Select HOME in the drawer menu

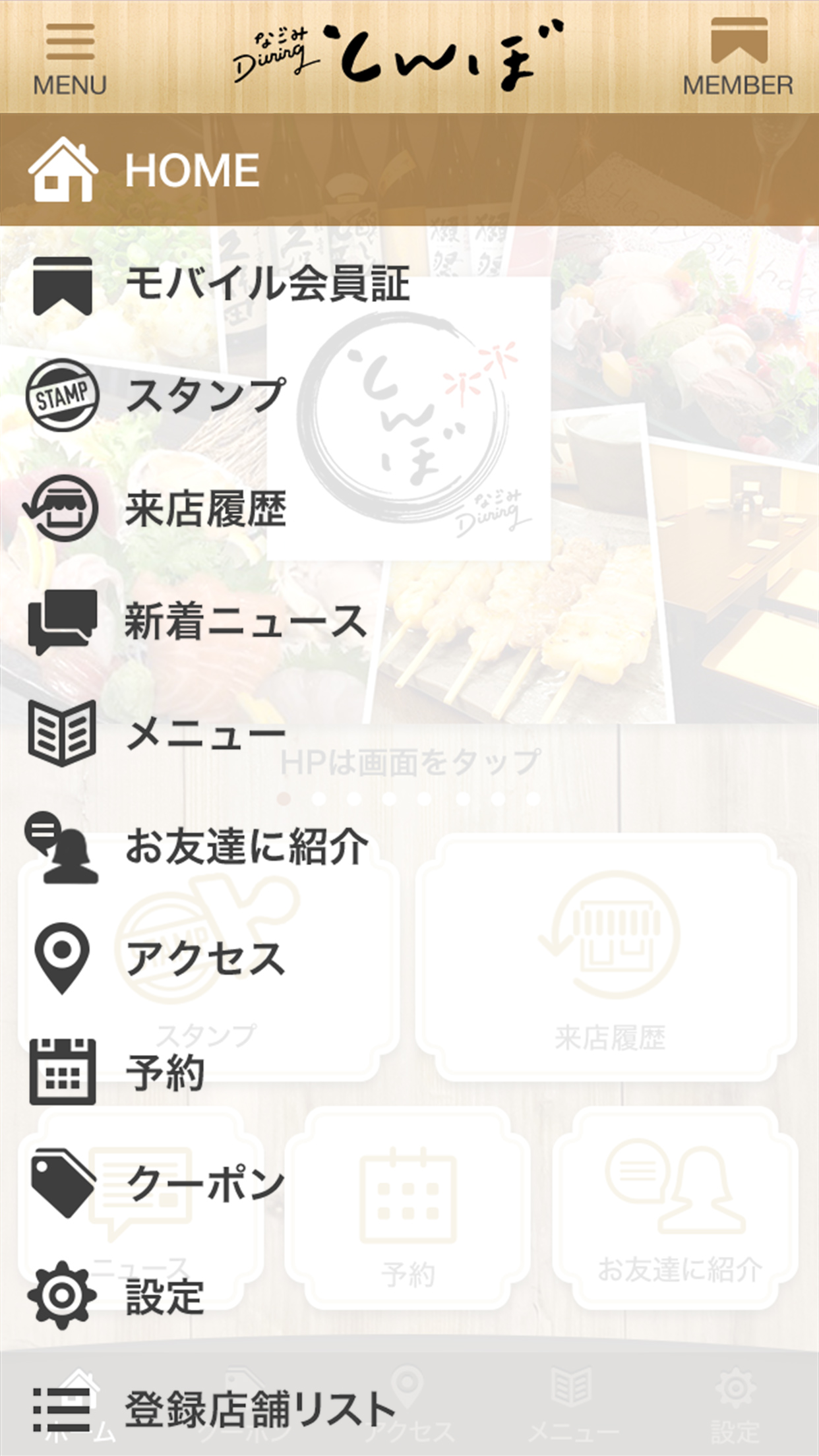click(x=191, y=170)
